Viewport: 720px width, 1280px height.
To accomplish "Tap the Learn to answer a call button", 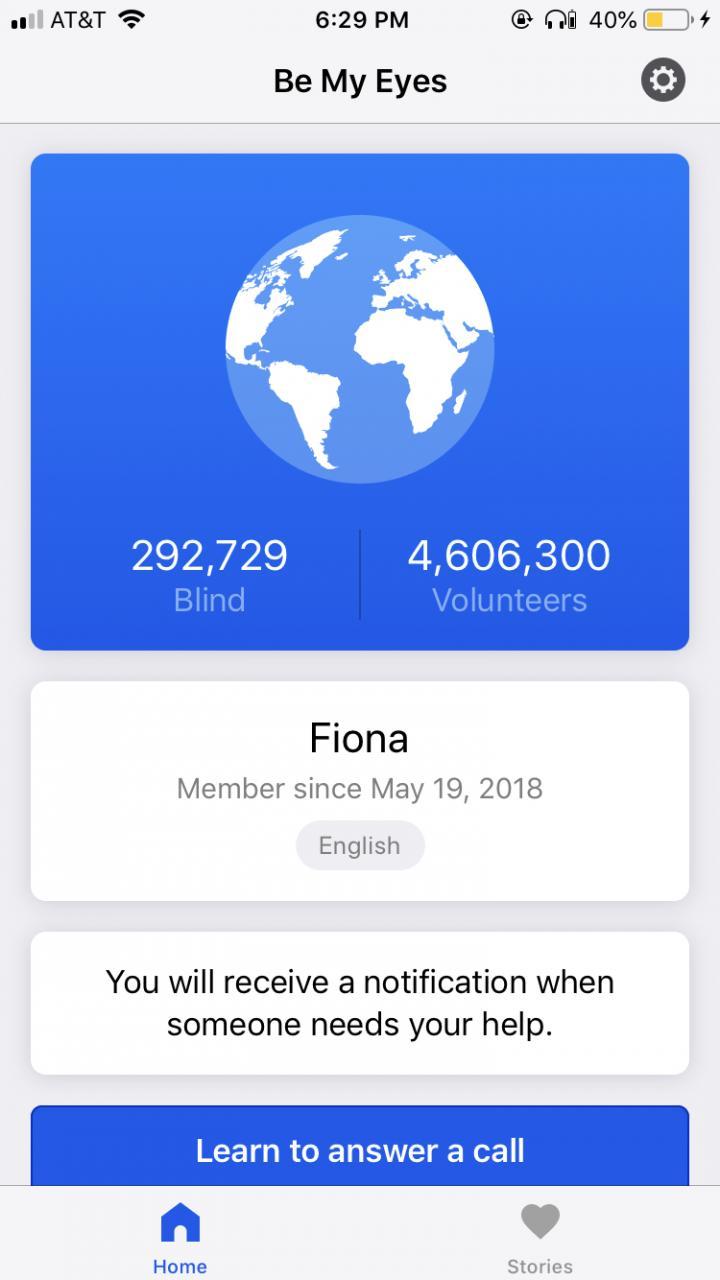I will click(x=360, y=1148).
